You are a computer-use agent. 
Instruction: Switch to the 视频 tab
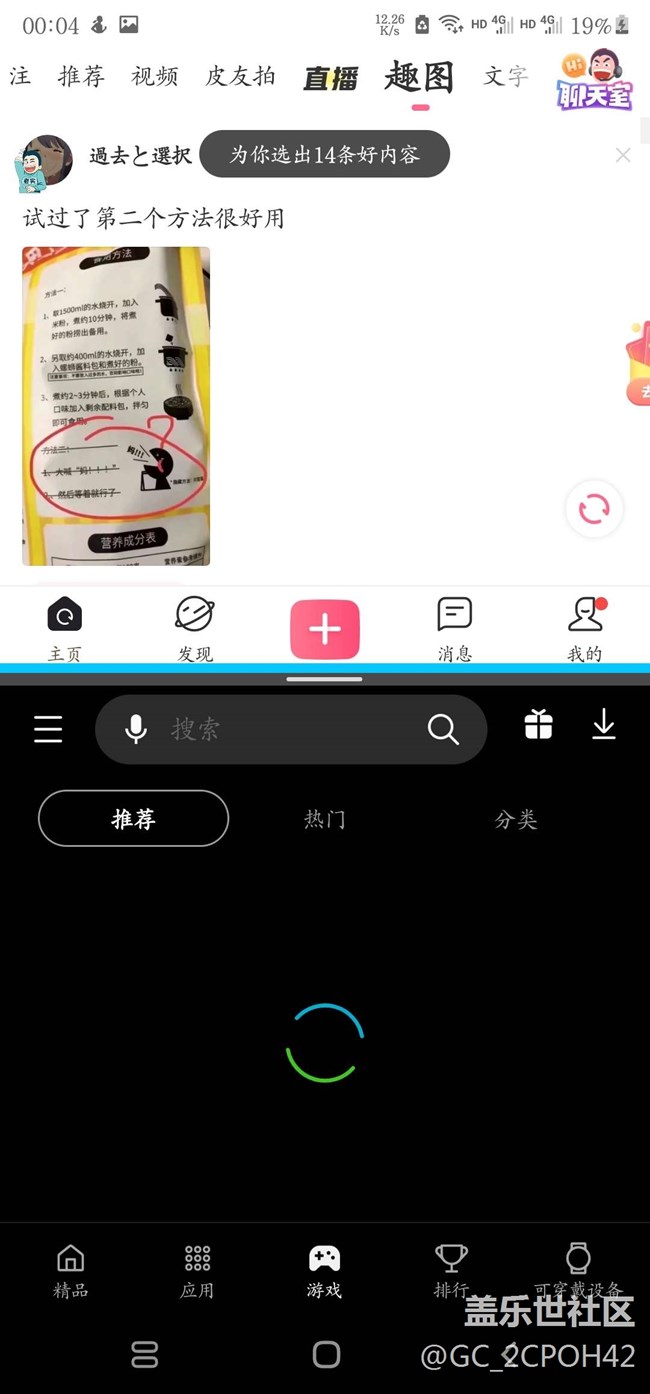155,76
